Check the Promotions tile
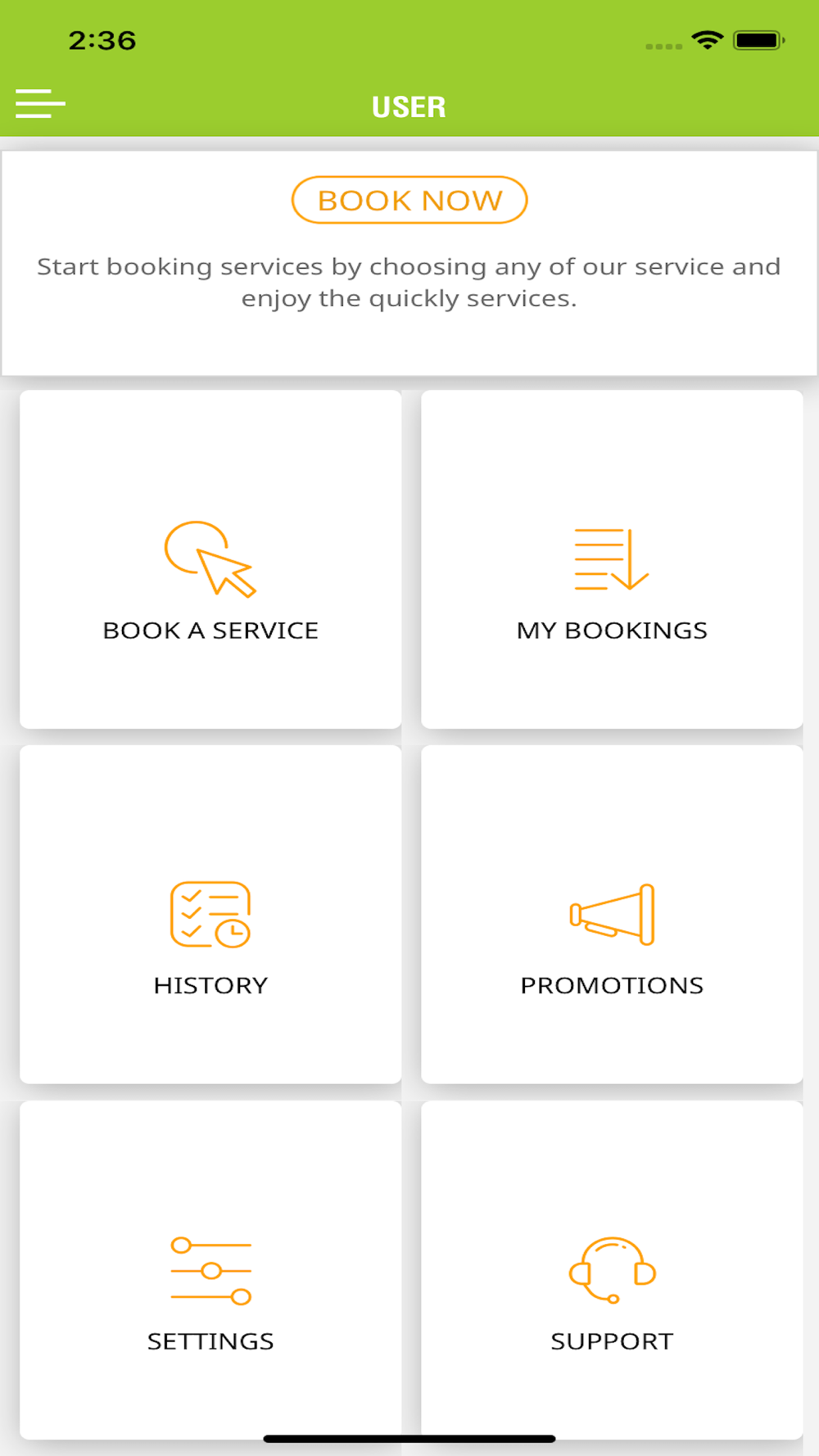819x1456 pixels. 612,915
